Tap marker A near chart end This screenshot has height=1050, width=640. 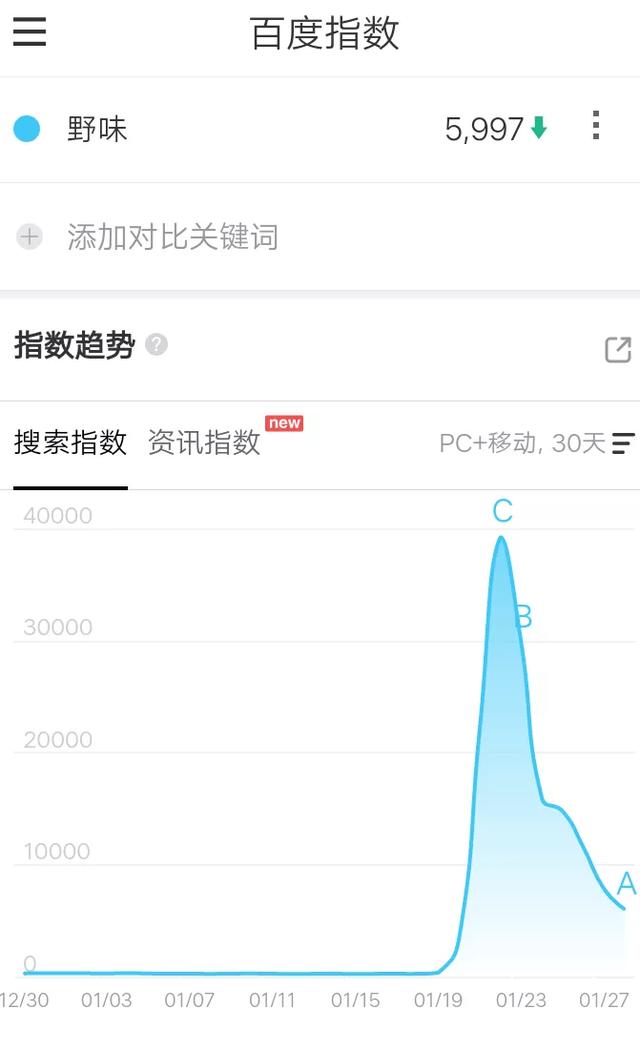point(626,883)
